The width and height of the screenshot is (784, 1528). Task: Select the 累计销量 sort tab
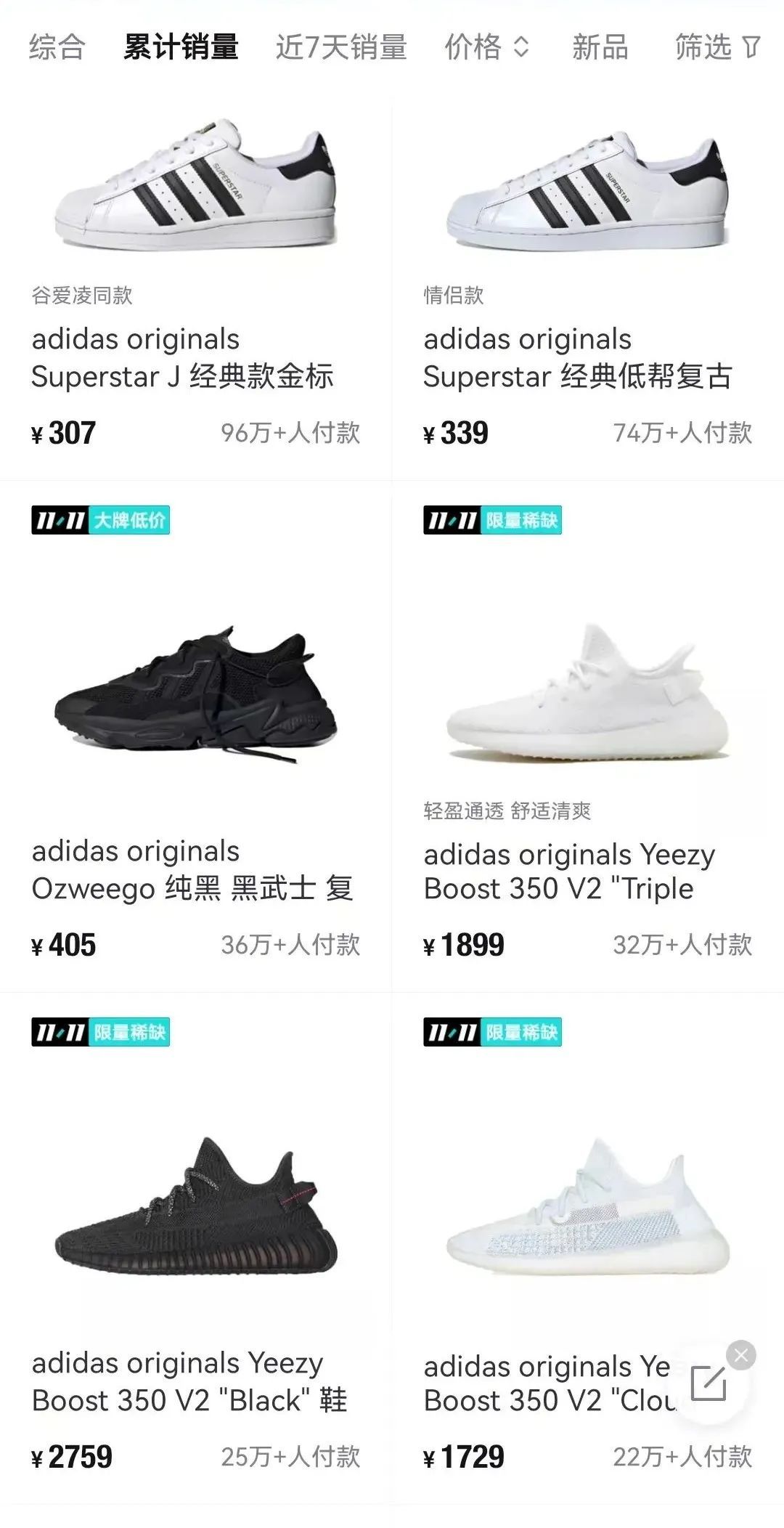click(x=181, y=47)
